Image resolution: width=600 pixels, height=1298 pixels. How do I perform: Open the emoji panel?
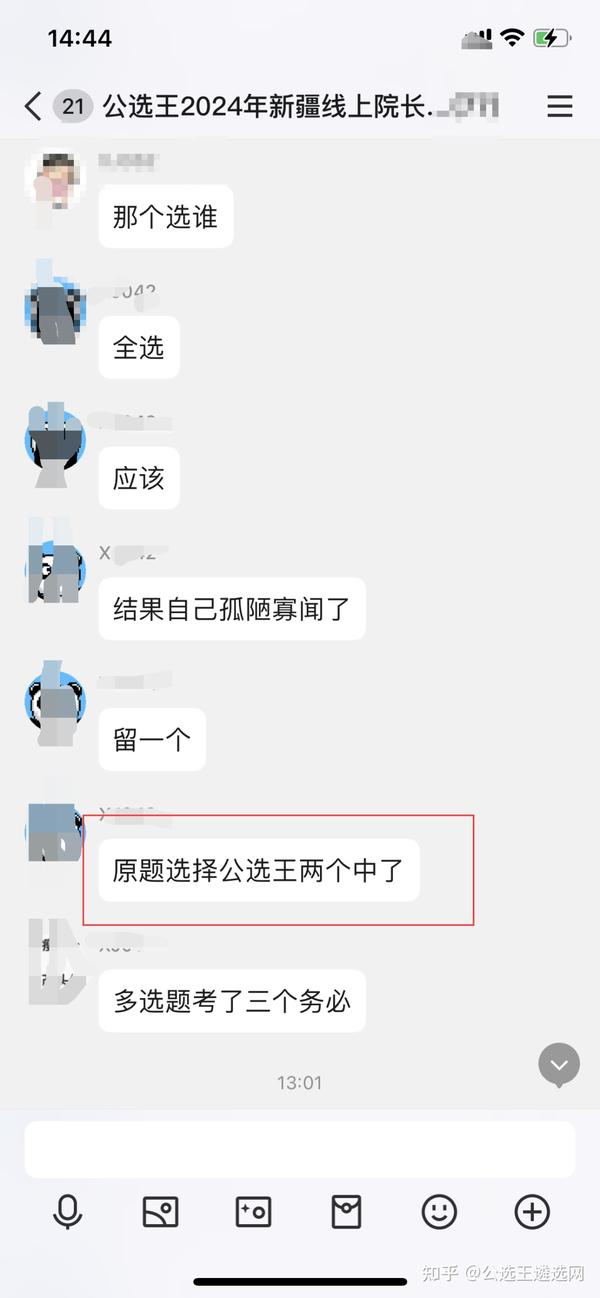439,1212
